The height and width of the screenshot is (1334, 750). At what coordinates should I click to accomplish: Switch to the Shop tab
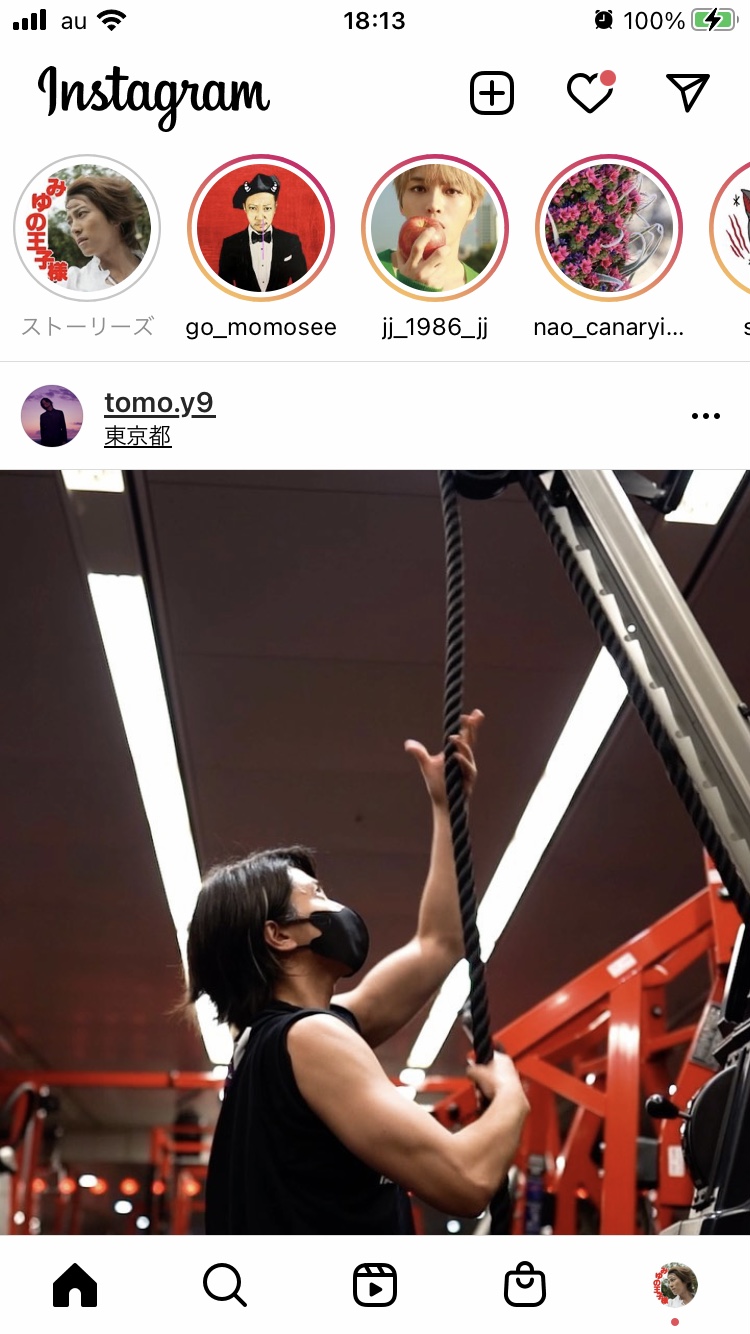[x=525, y=1285]
